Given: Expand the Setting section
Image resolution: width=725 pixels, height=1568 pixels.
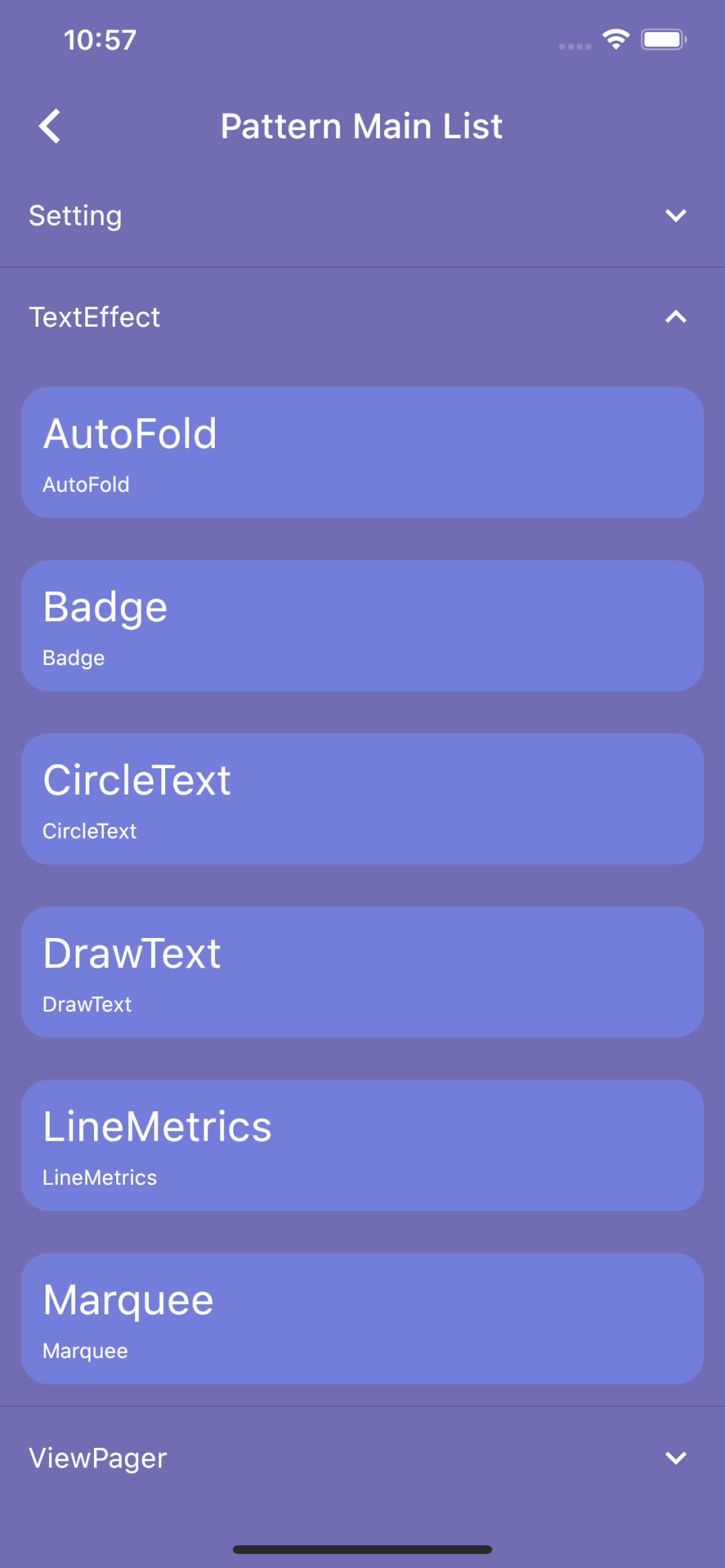Looking at the screenshot, I should [x=675, y=216].
